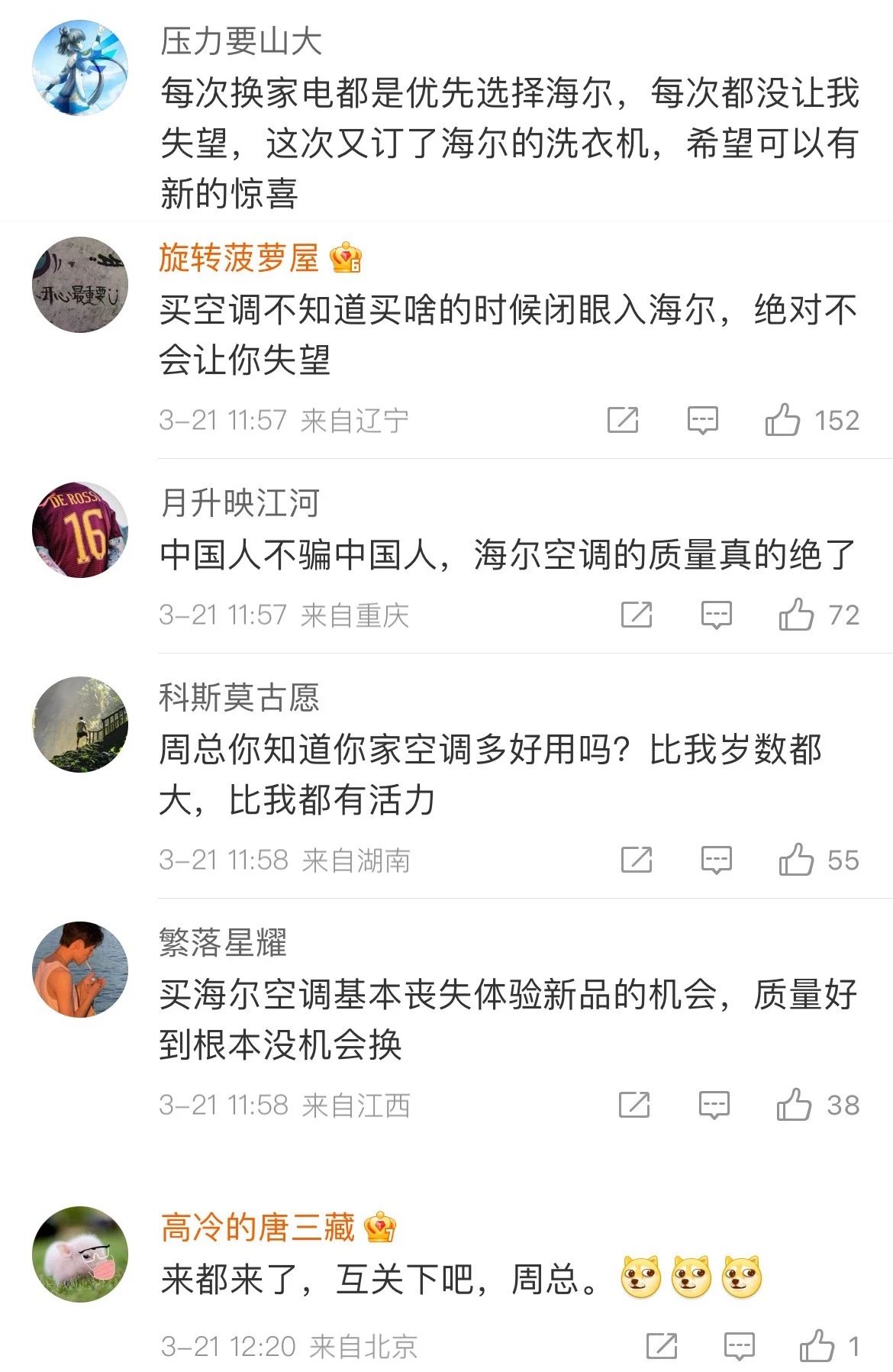
Task: Open 压力要山大's profile avatar
Action: coord(80,69)
